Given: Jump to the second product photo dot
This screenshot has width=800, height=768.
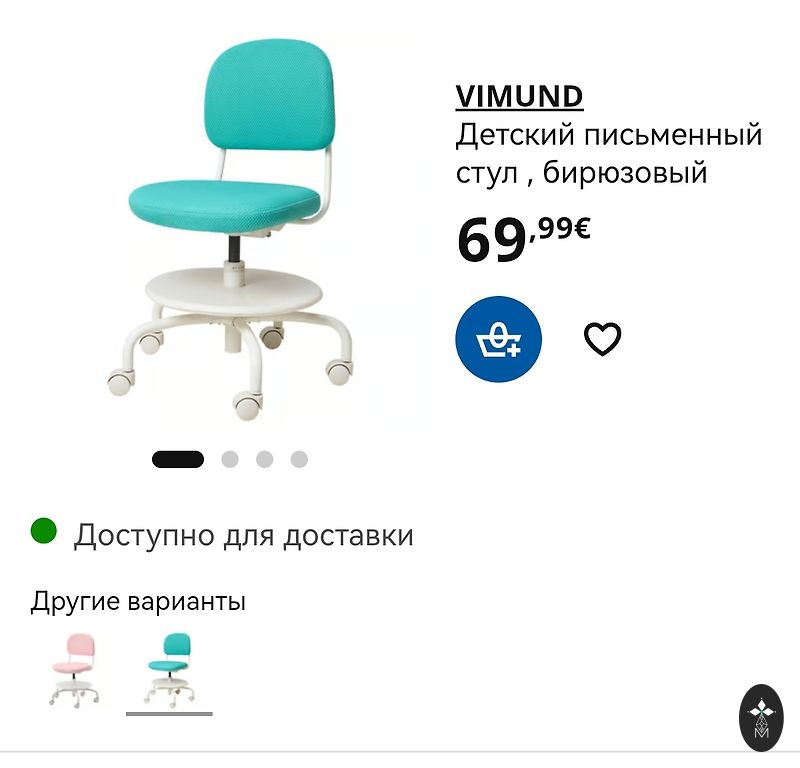Looking at the screenshot, I should [x=230, y=459].
